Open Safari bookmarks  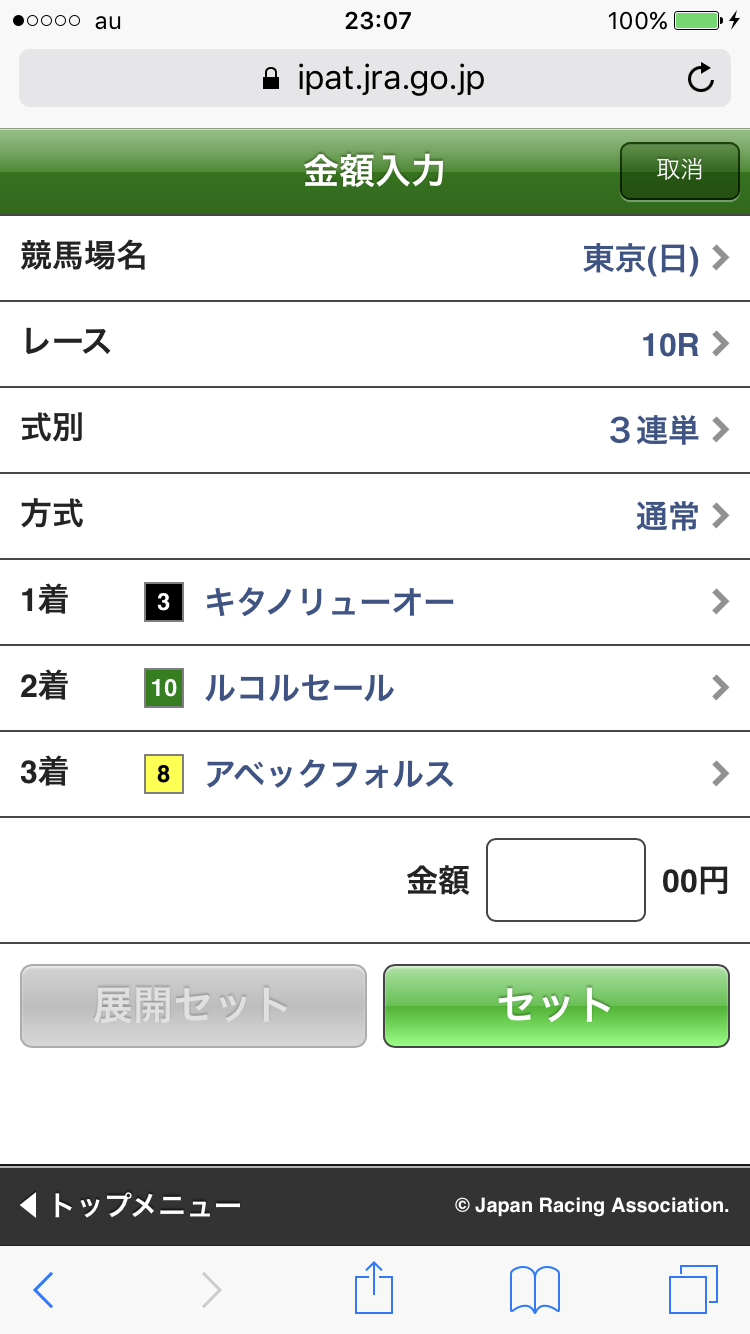point(534,1290)
